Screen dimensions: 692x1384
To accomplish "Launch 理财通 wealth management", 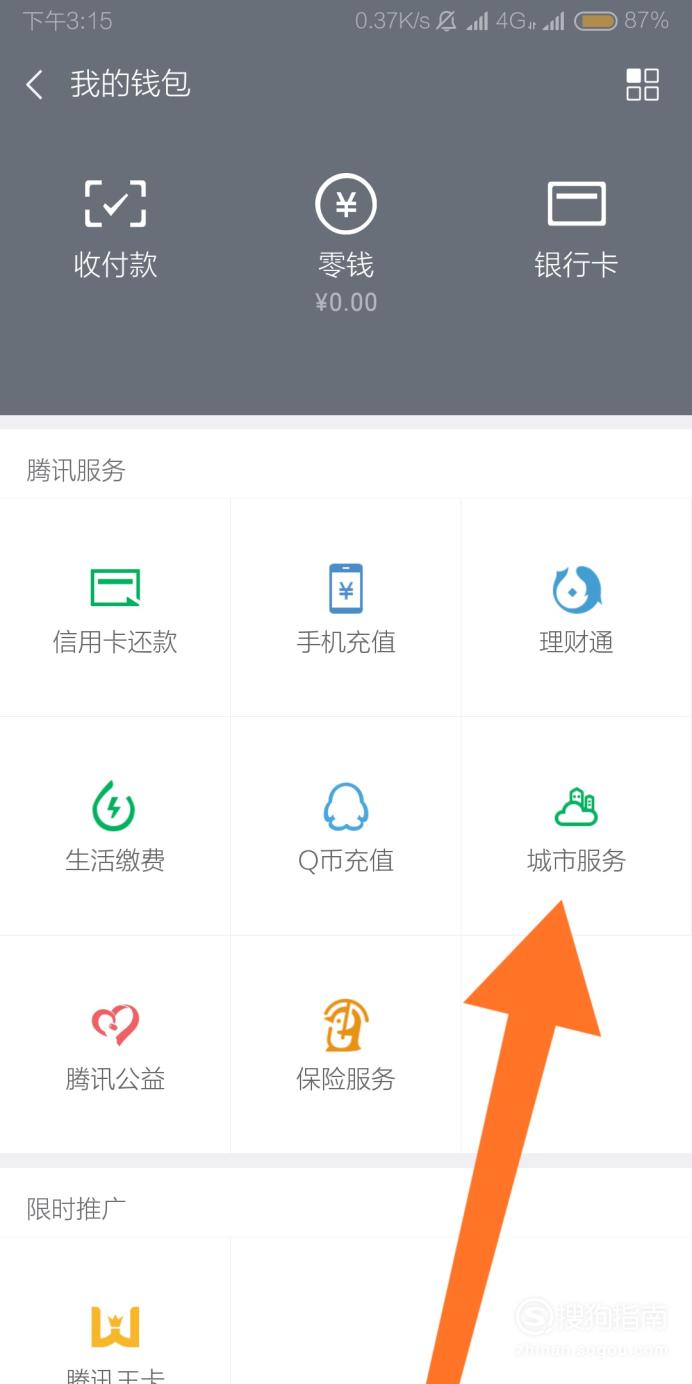I will (577, 608).
